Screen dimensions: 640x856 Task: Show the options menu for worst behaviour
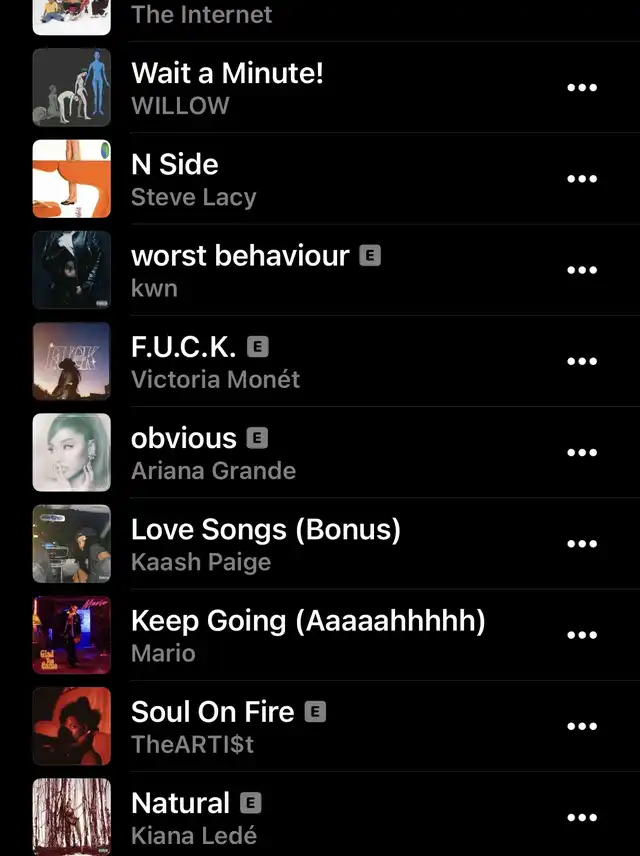(x=582, y=270)
